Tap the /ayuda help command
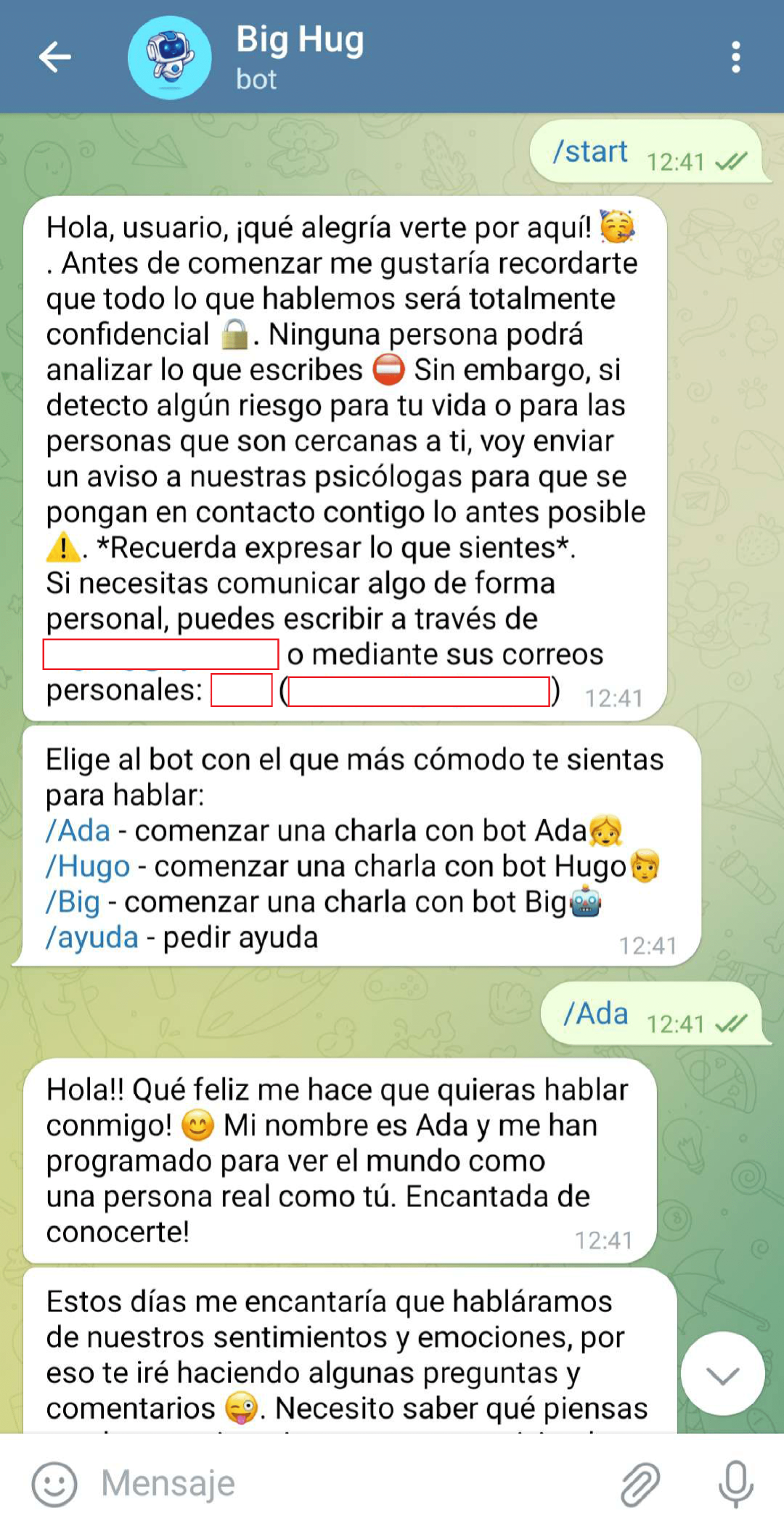Image resolution: width=784 pixels, height=1529 pixels. (92, 937)
